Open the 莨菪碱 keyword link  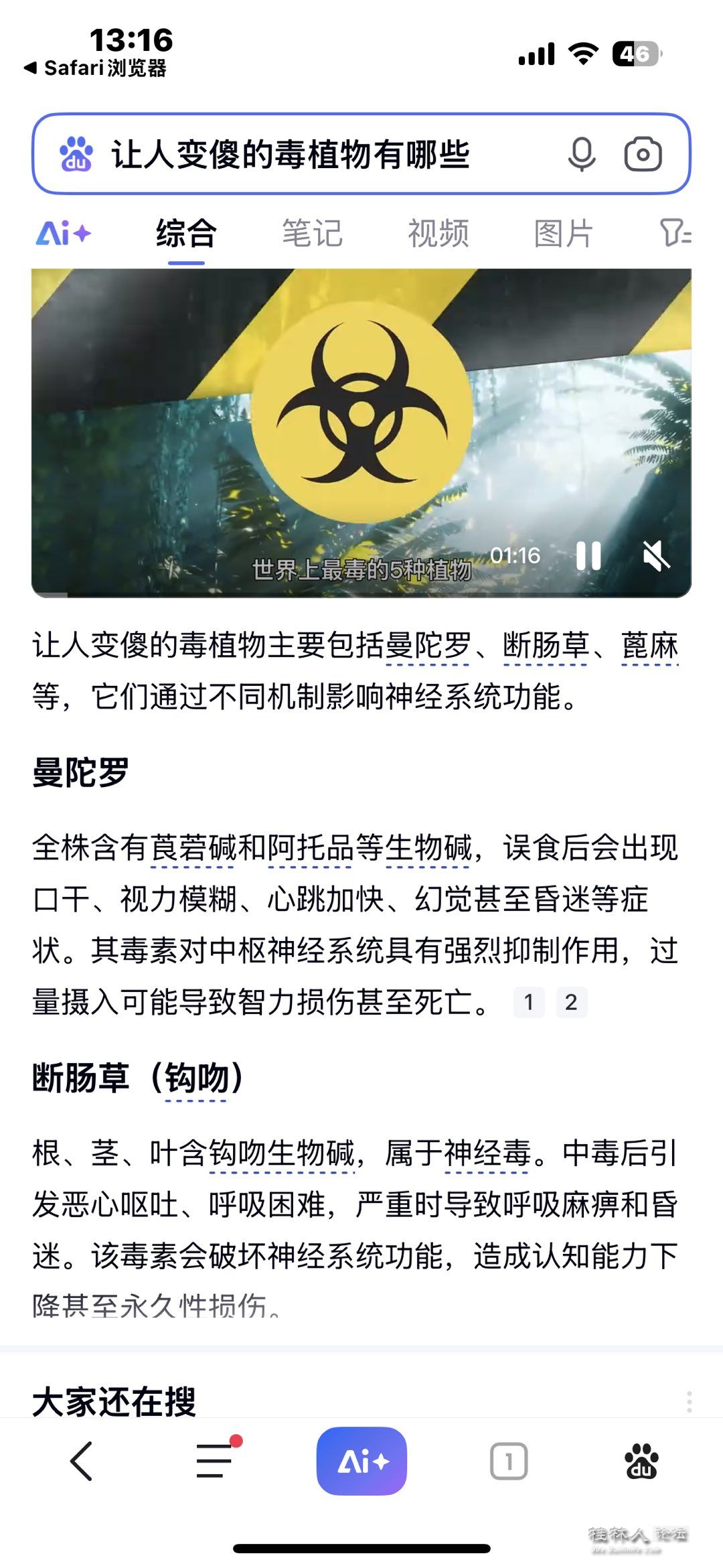(193, 848)
